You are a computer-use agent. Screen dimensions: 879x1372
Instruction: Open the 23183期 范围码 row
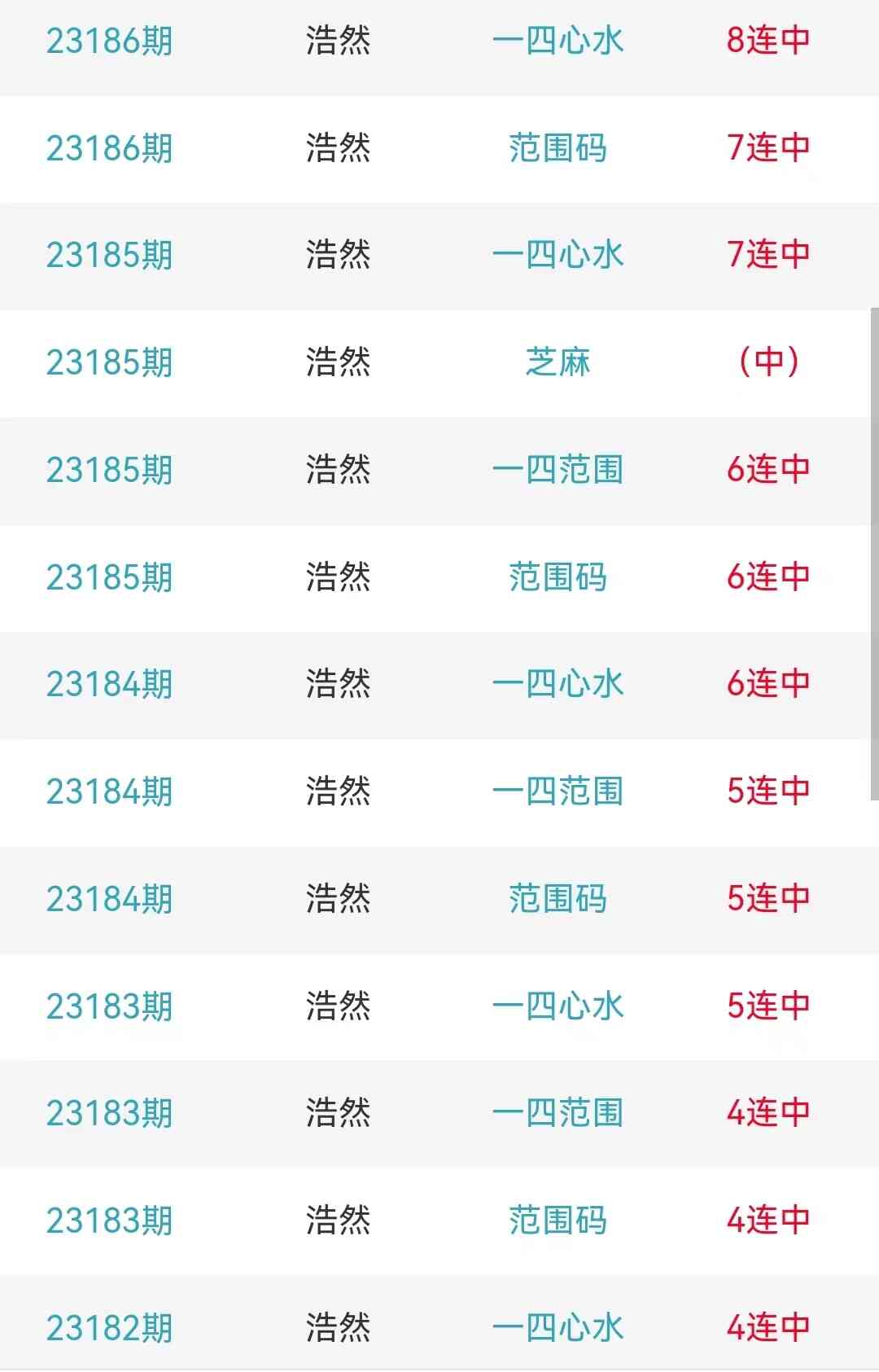coord(558,1221)
